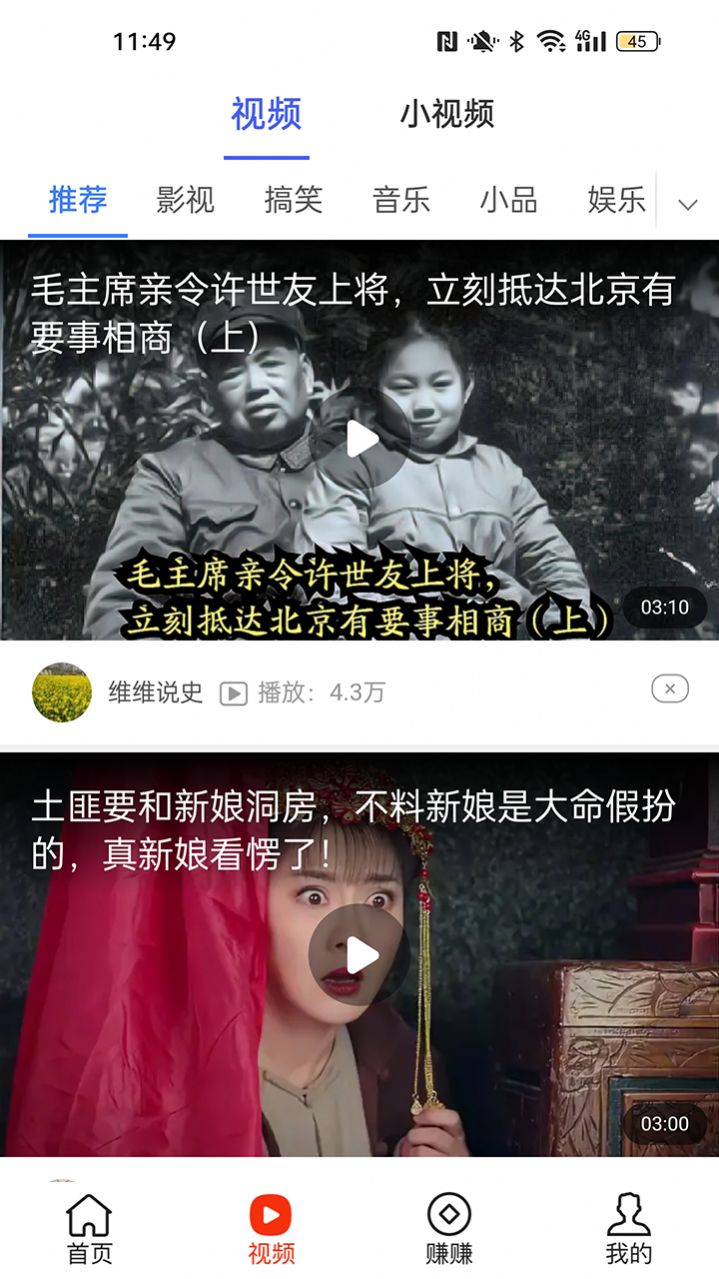
Task: Open the 赚赚 tab
Action: tap(449, 1229)
